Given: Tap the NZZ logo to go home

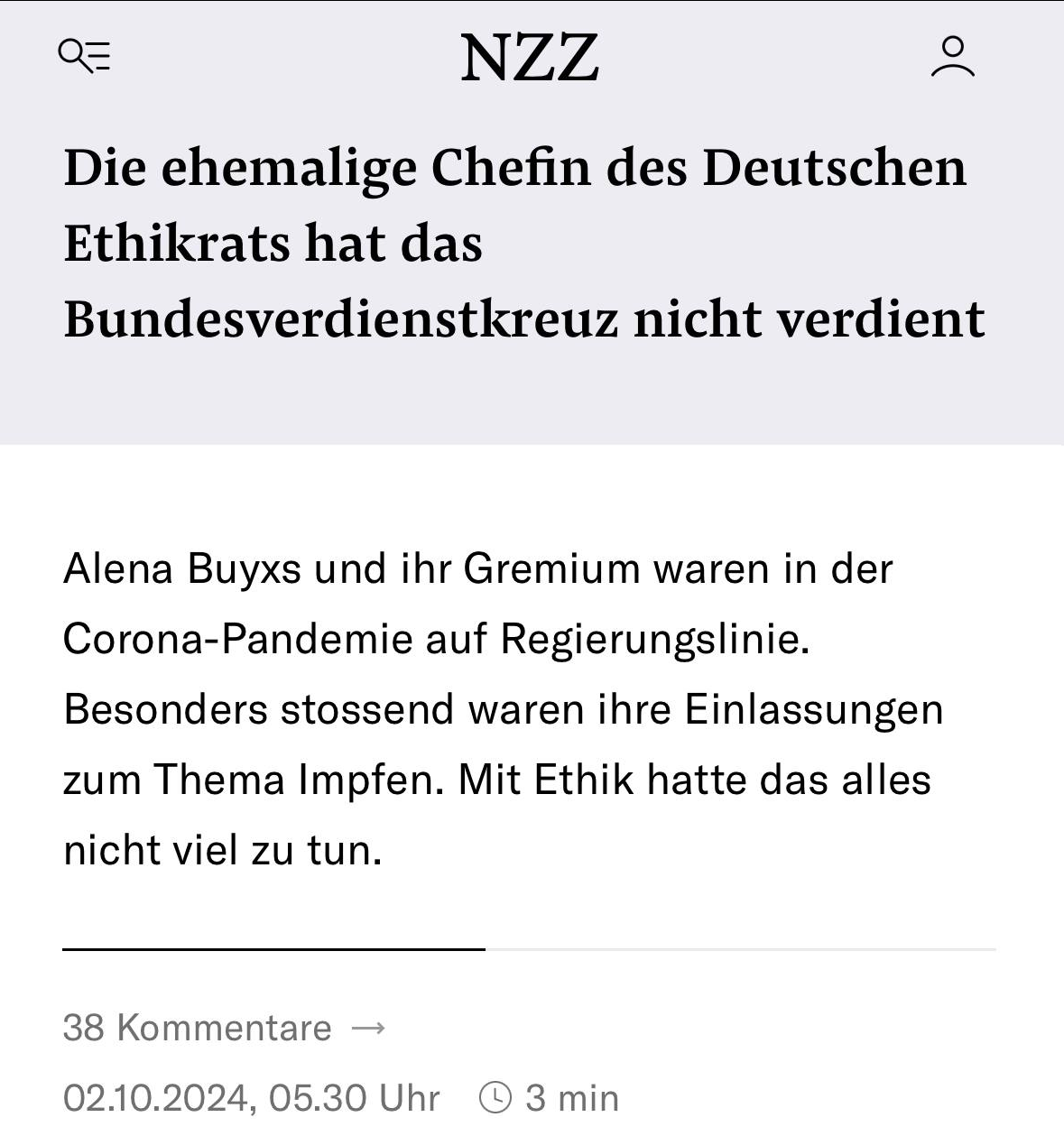Looking at the screenshot, I should [x=530, y=58].
